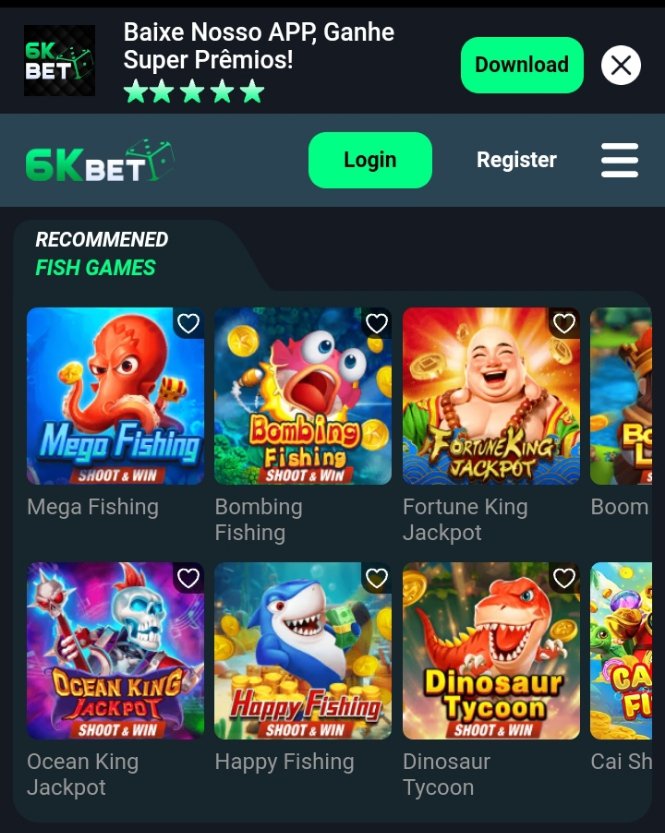Open the Register page

click(x=516, y=160)
